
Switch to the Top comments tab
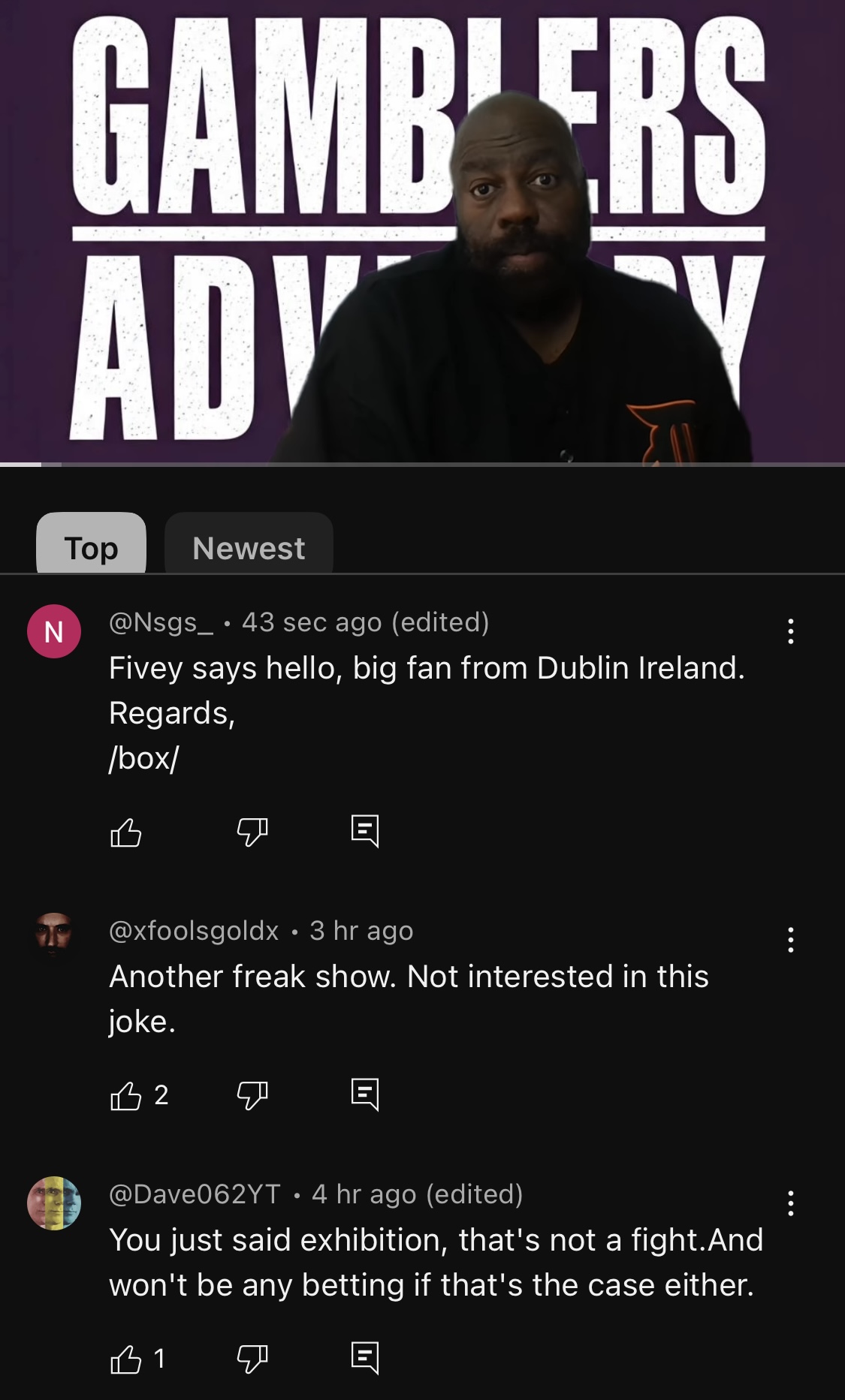91,547
